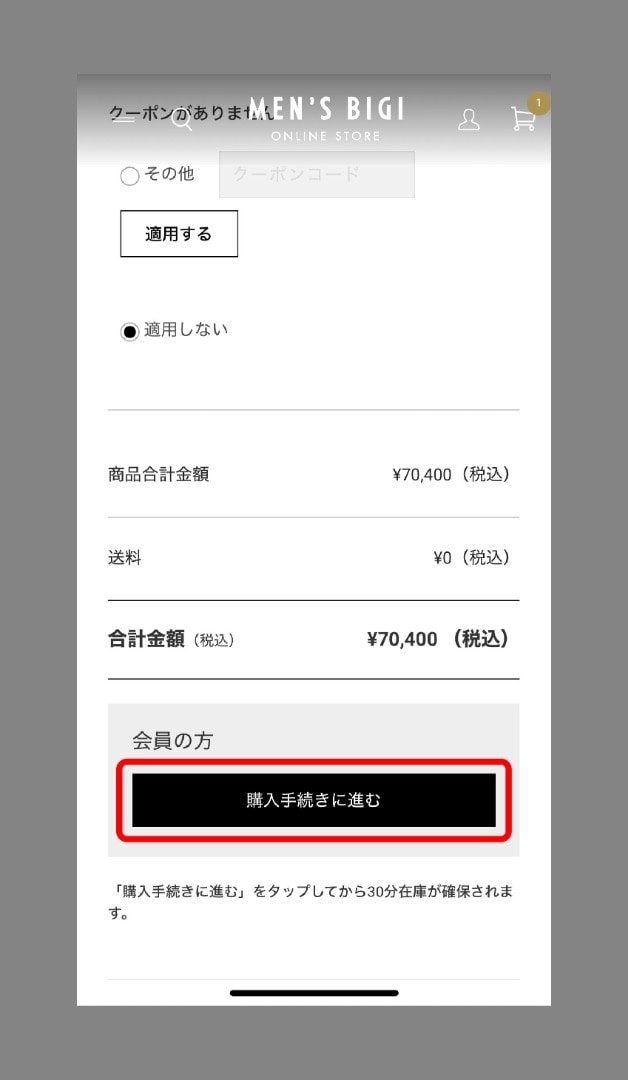Focus the クーポンコード input field
Screen dimensions: 628x1080
[316, 174]
